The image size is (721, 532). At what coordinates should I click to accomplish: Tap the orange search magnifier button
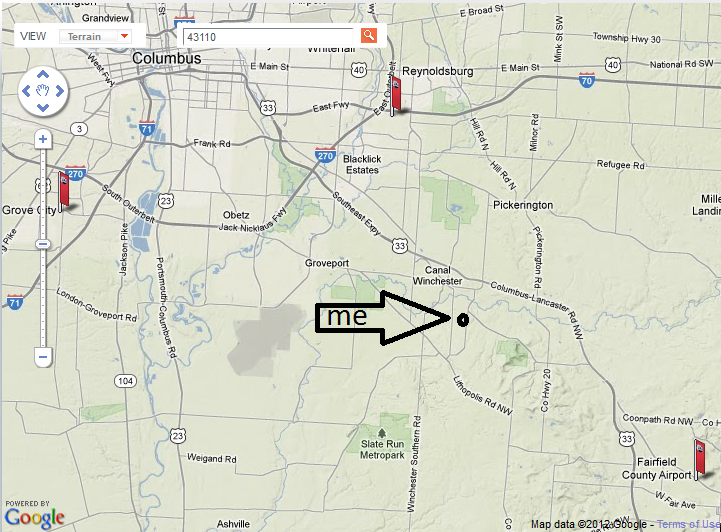pyautogui.click(x=369, y=36)
